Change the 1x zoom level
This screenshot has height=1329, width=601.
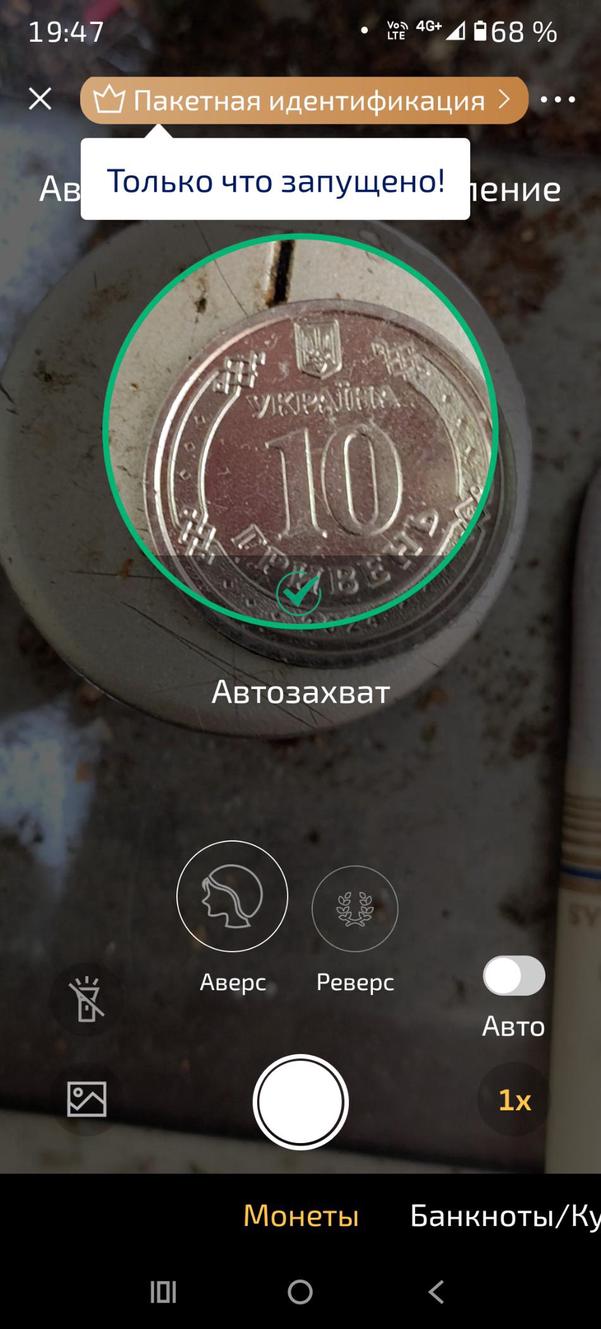[514, 1100]
